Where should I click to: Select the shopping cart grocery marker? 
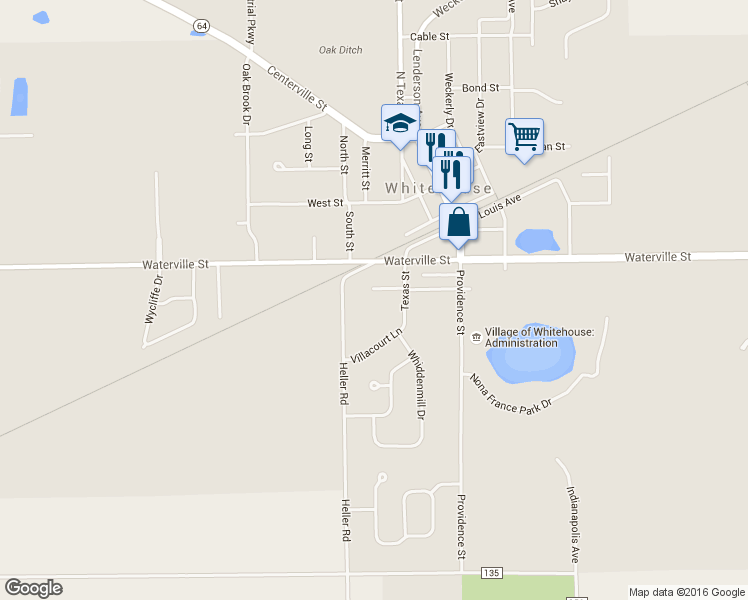(524, 140)
